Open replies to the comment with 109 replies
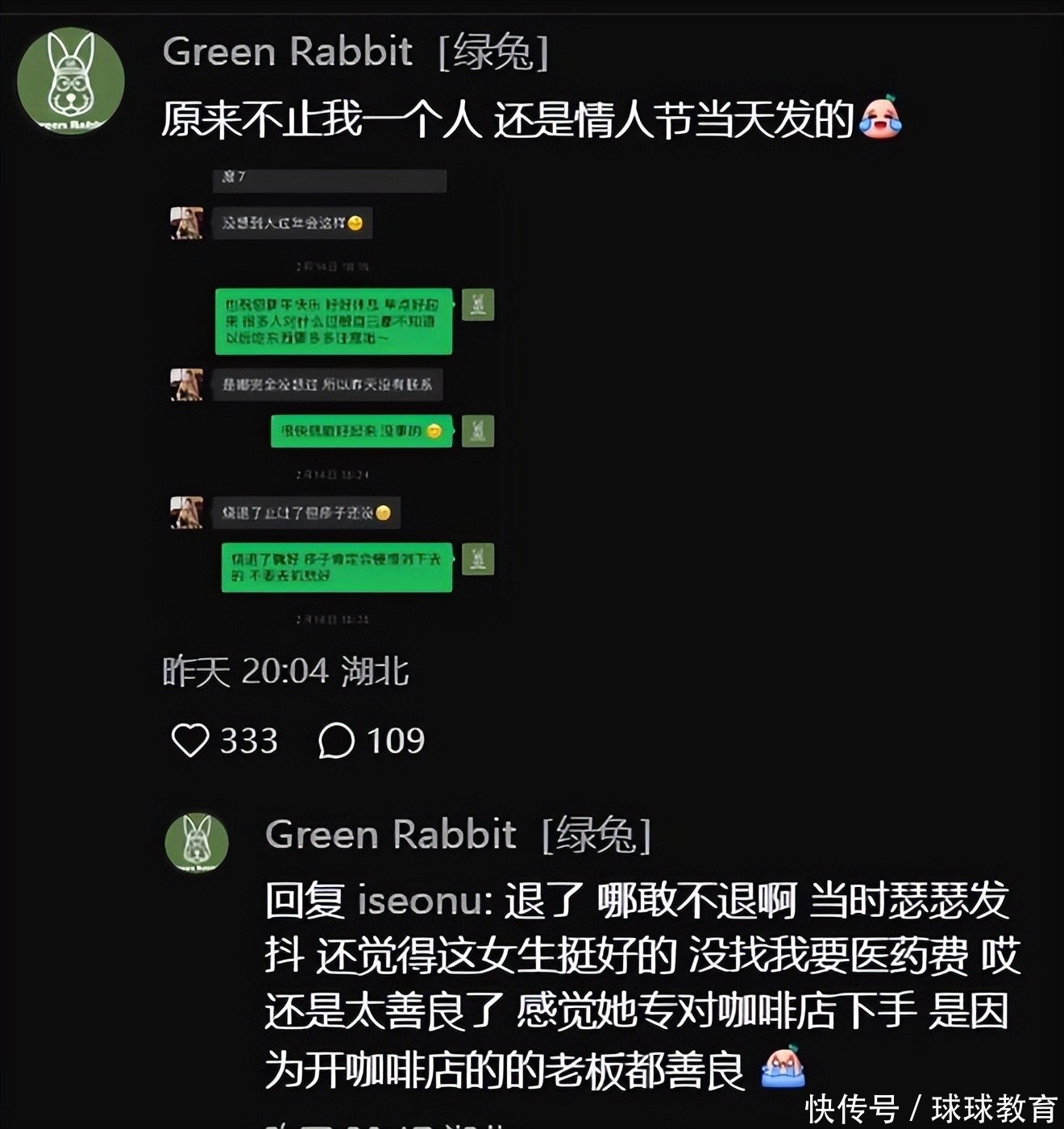Viewport: 1064px width, 1129px height. (336, 739)
